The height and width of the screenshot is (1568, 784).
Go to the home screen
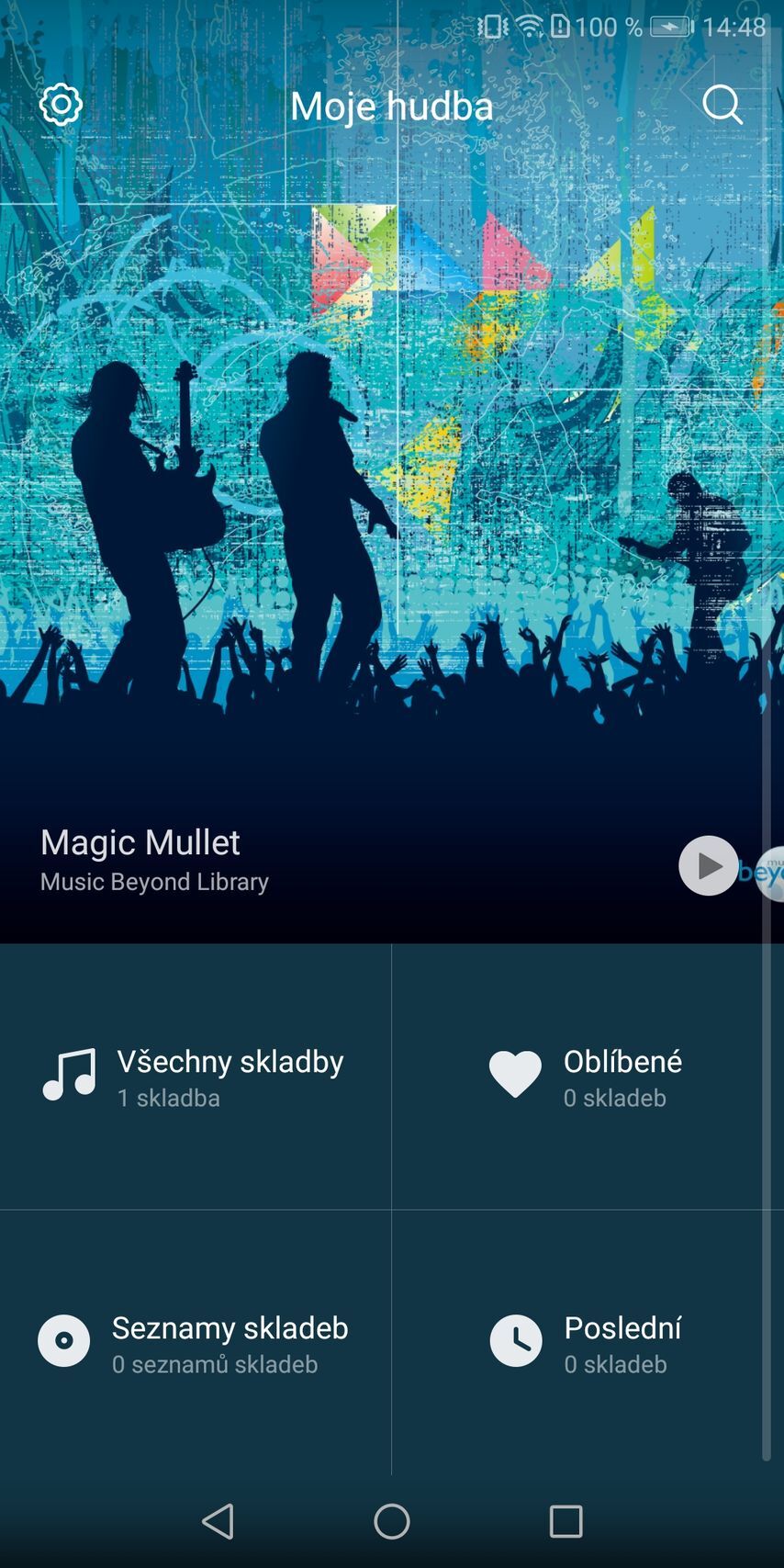coord(392,1521)
